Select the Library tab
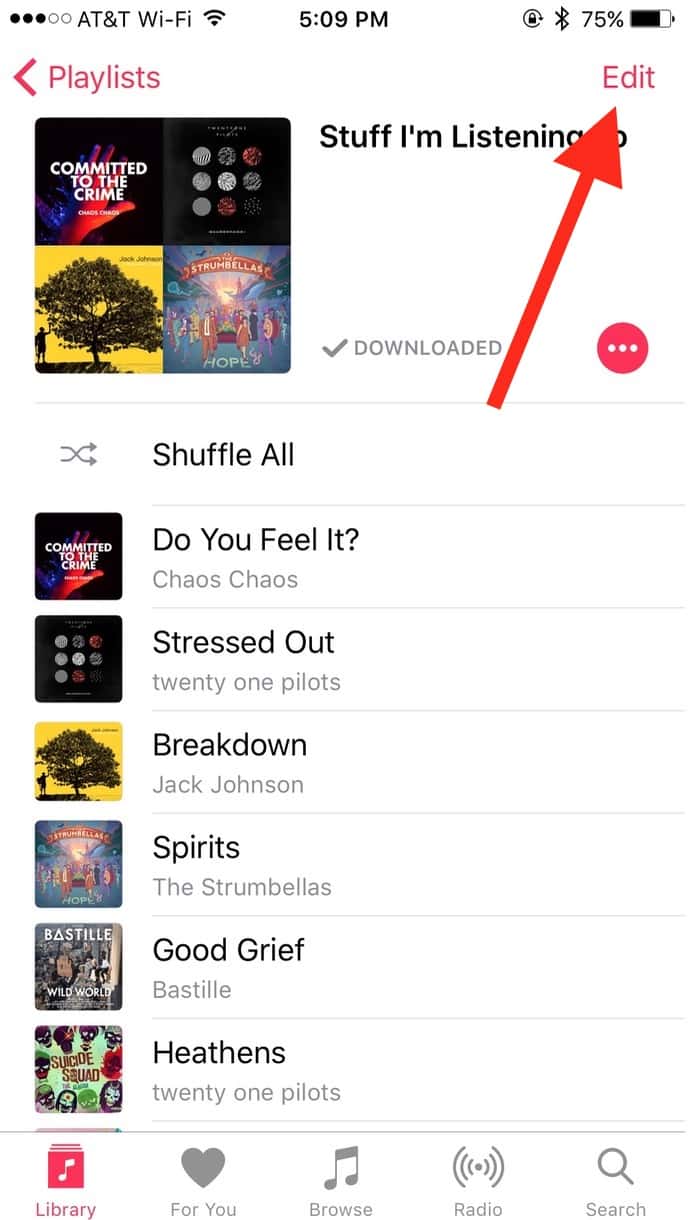The height and width of the screenshot is (1220, 690). coord(65,1182)
